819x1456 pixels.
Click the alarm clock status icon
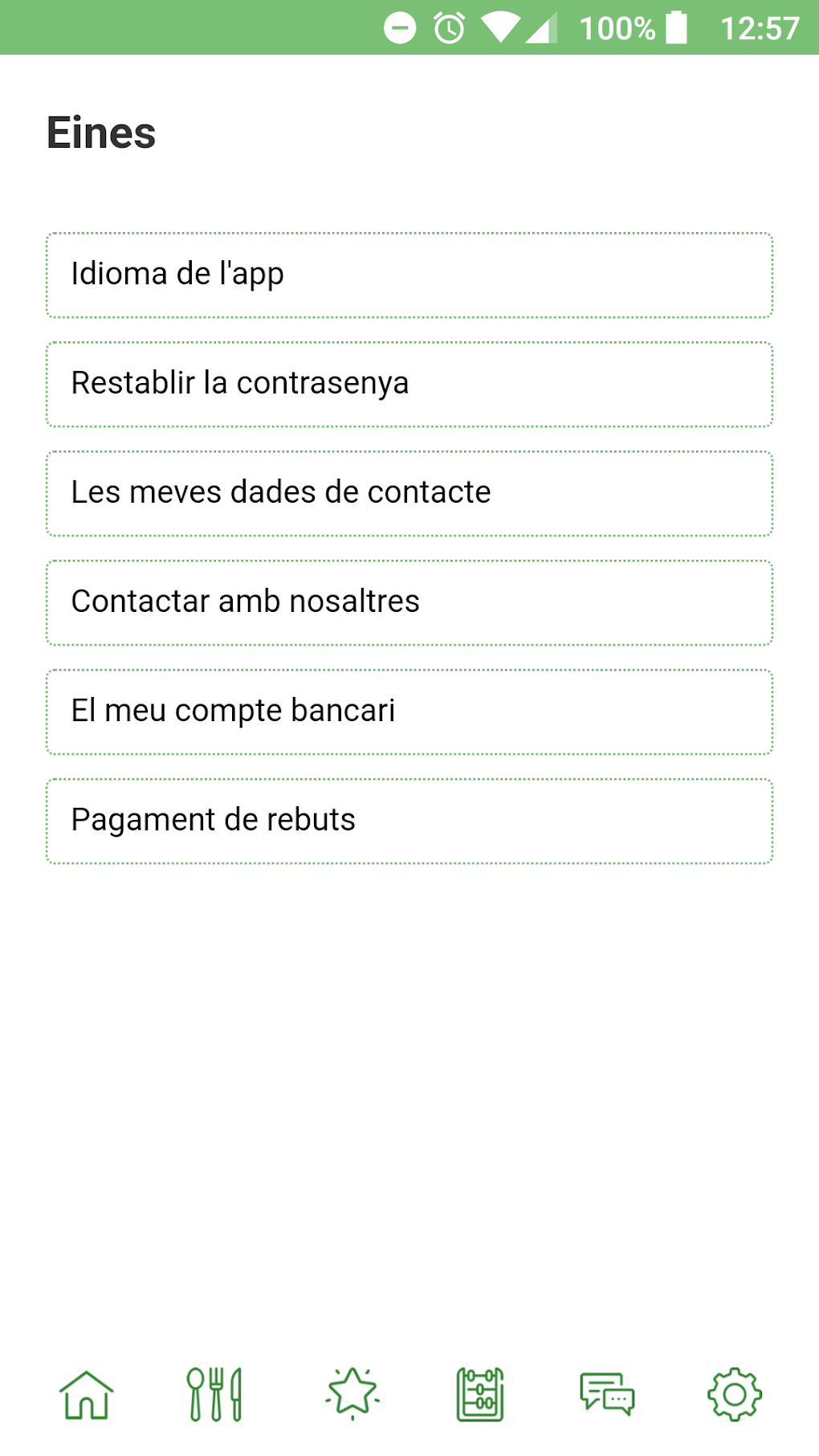point(449,29)
